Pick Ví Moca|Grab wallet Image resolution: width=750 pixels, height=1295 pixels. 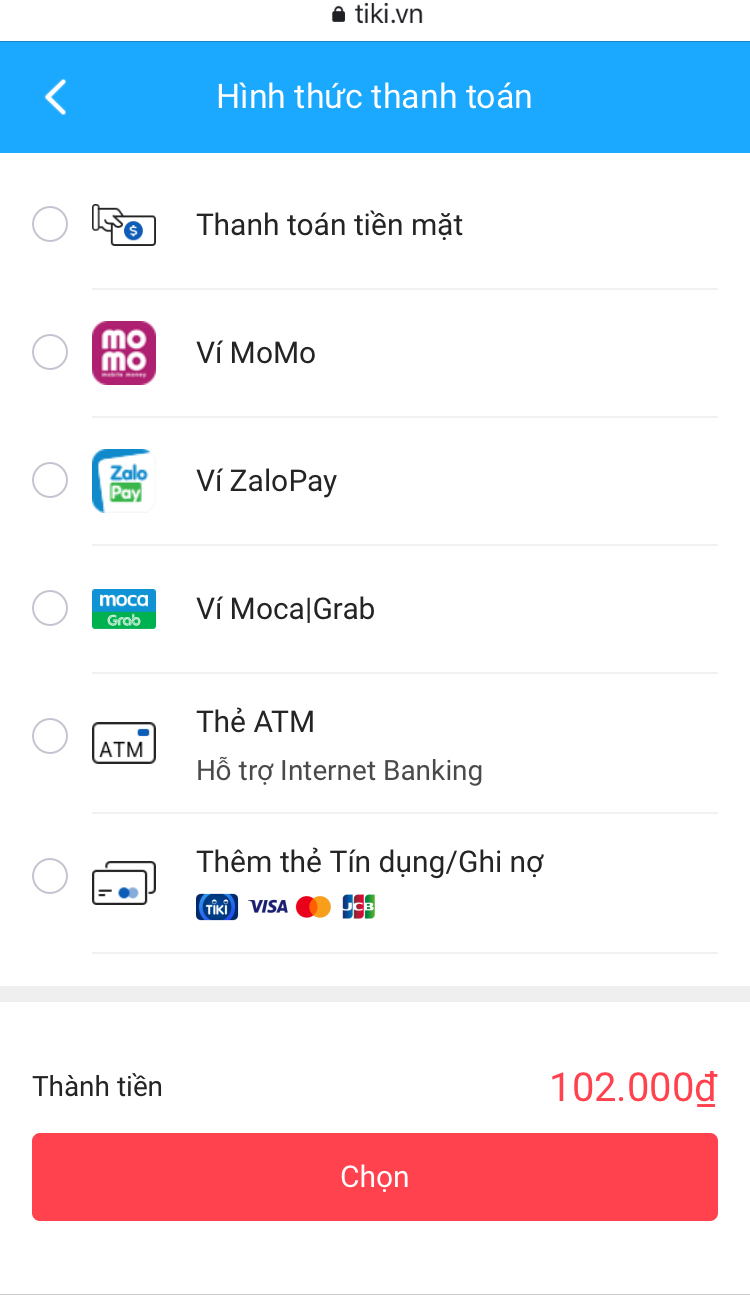click(50, 609)
